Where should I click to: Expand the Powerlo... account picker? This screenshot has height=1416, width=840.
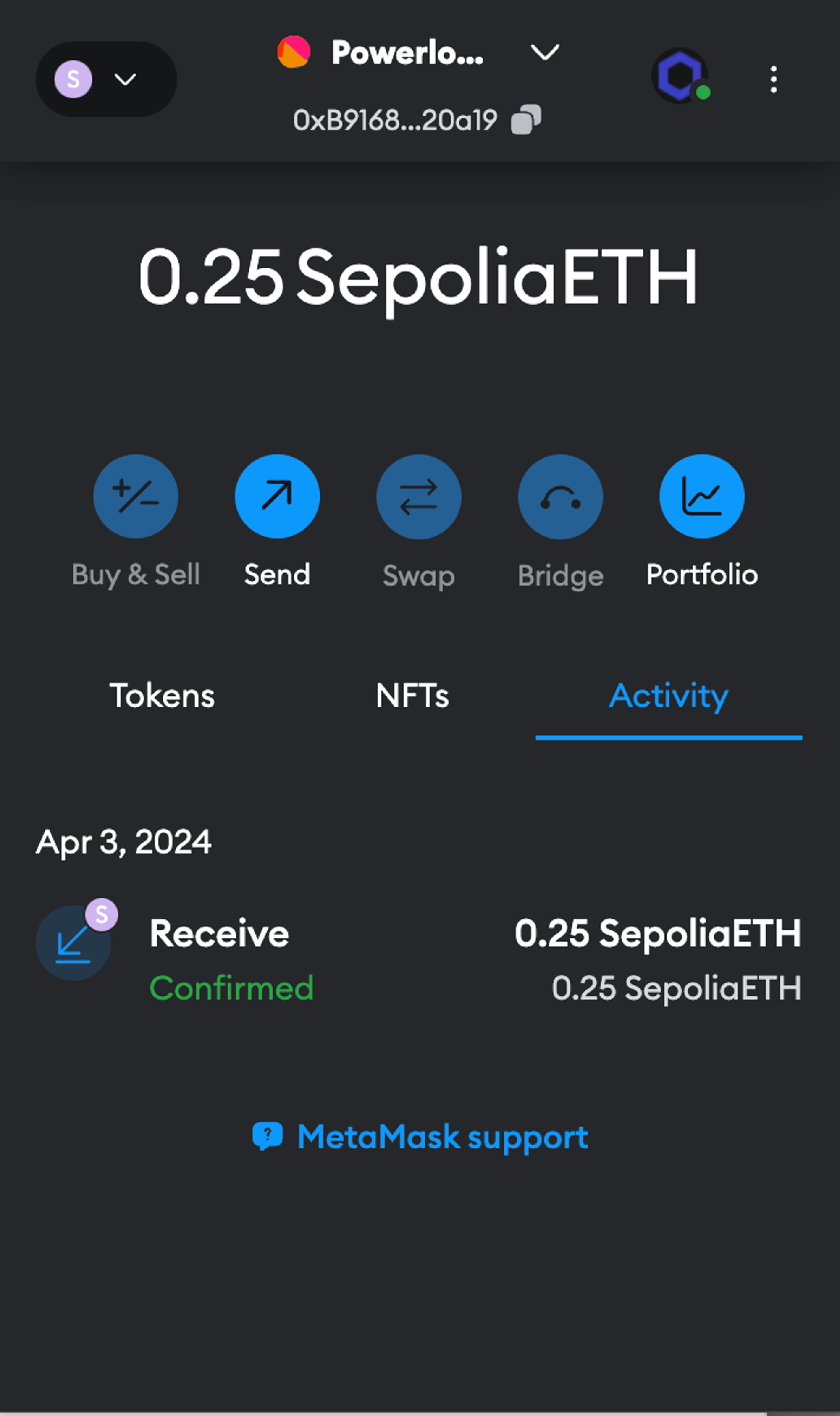(418, 53)
